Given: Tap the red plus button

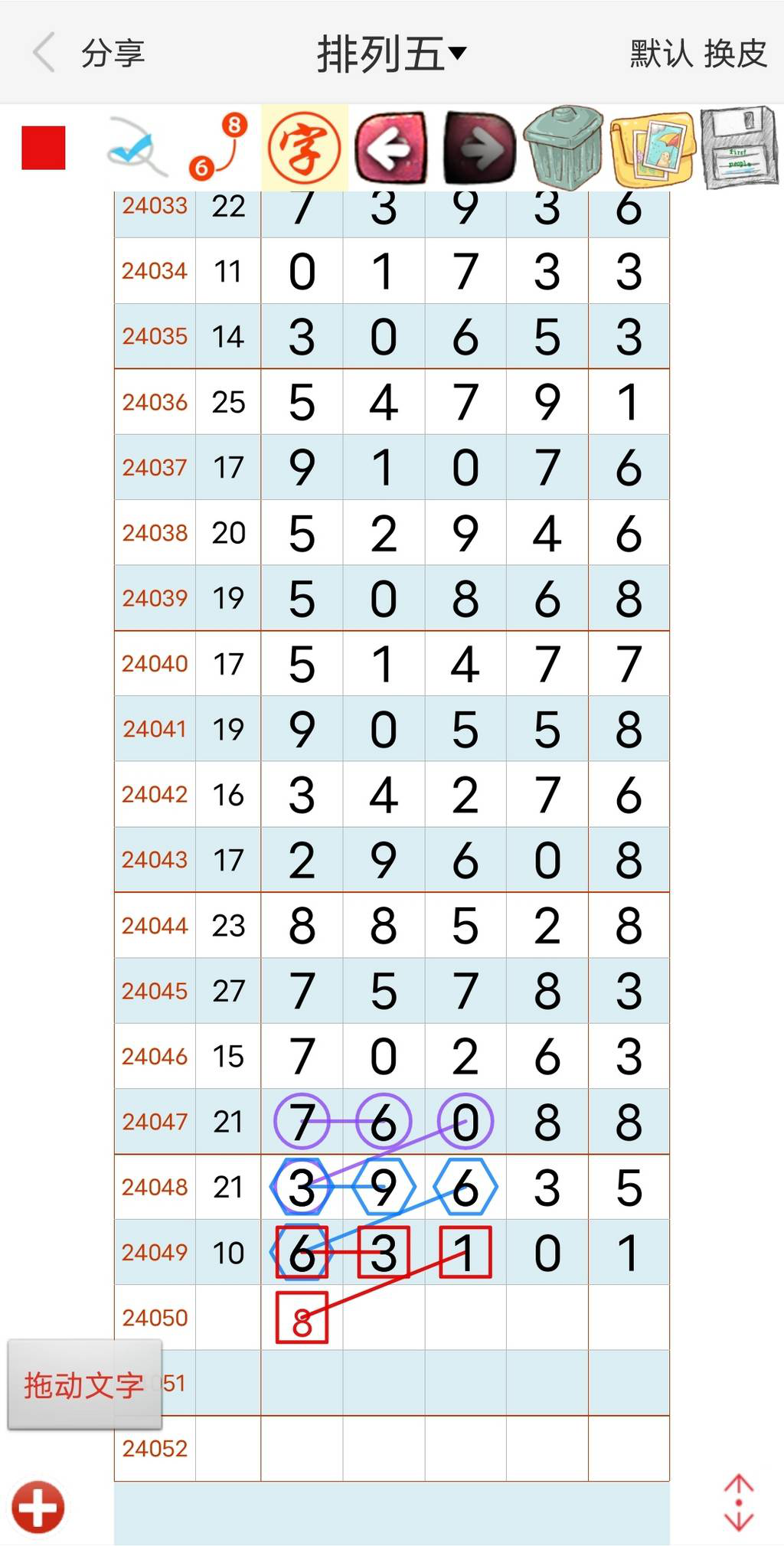Looking at the screenshot, I should [38, 1507].
